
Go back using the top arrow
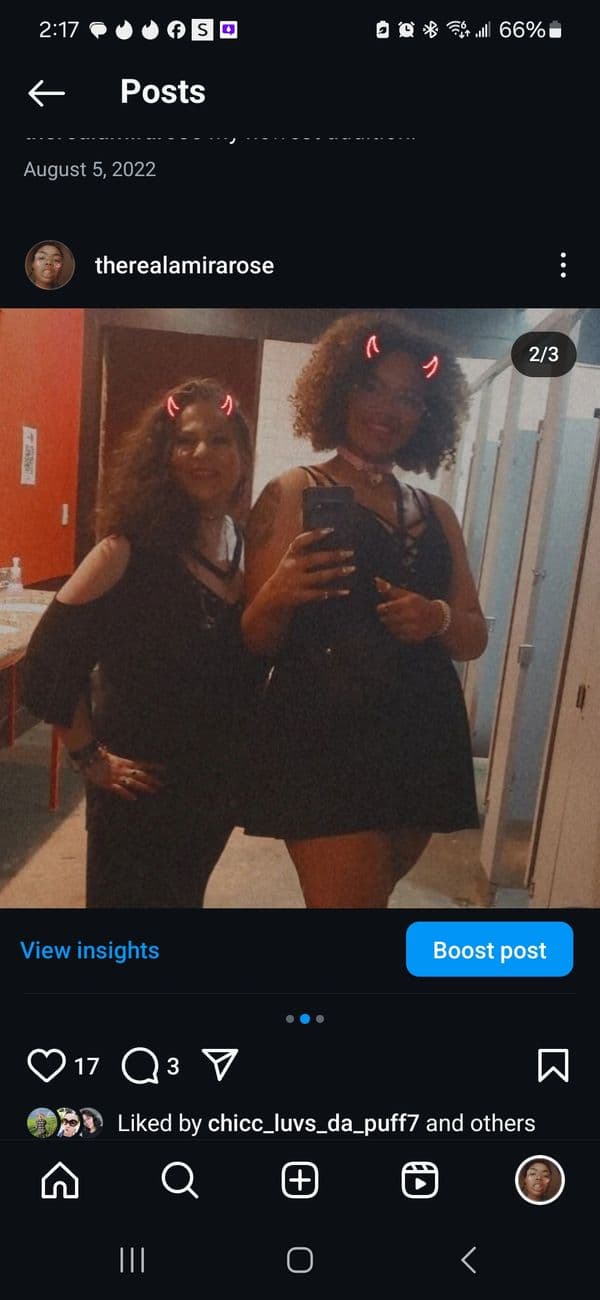coord(46,93)
